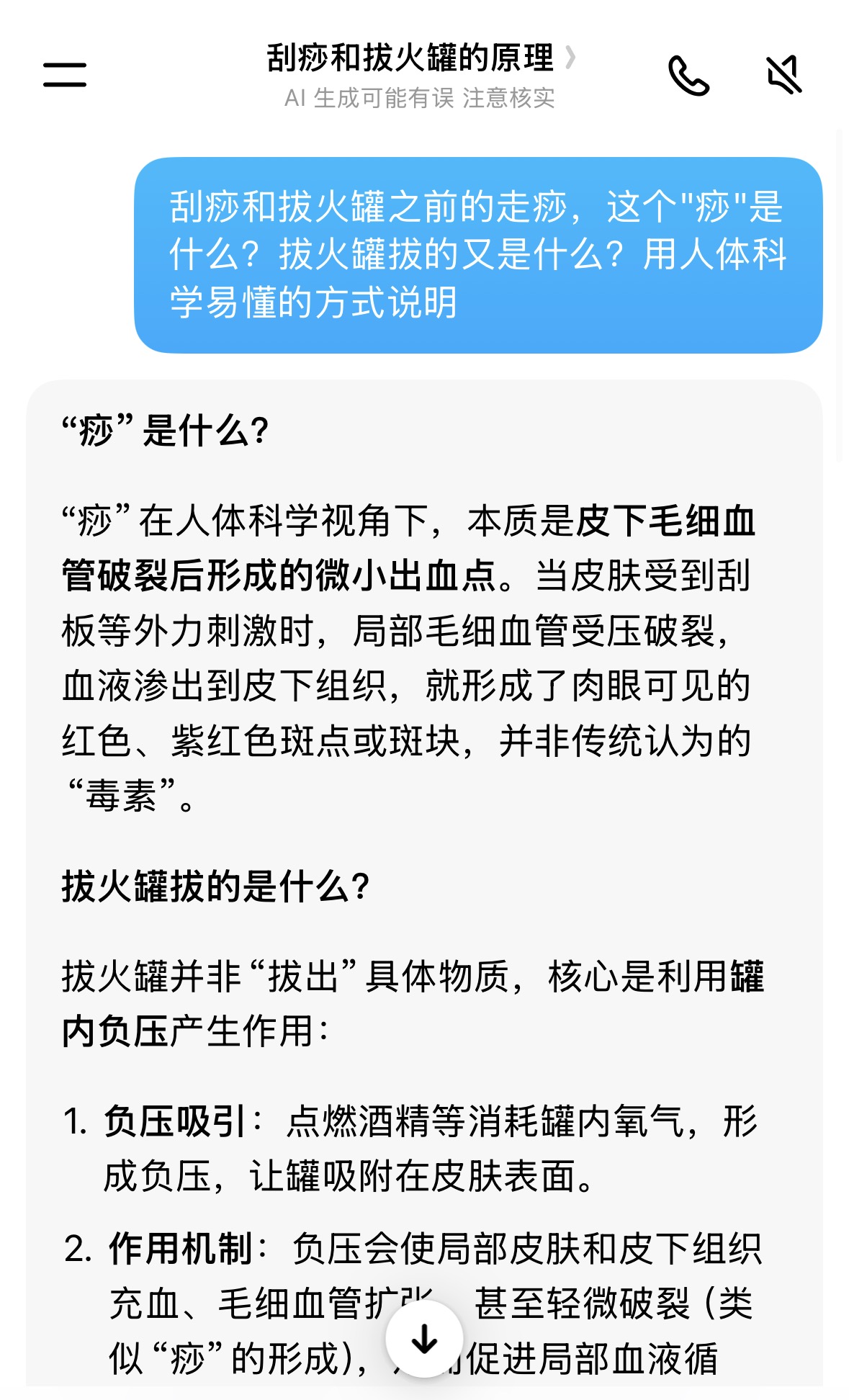Jump to bottom with the down-arrow button
This screenshot has height=1400, width=849.
(425, 1339)
